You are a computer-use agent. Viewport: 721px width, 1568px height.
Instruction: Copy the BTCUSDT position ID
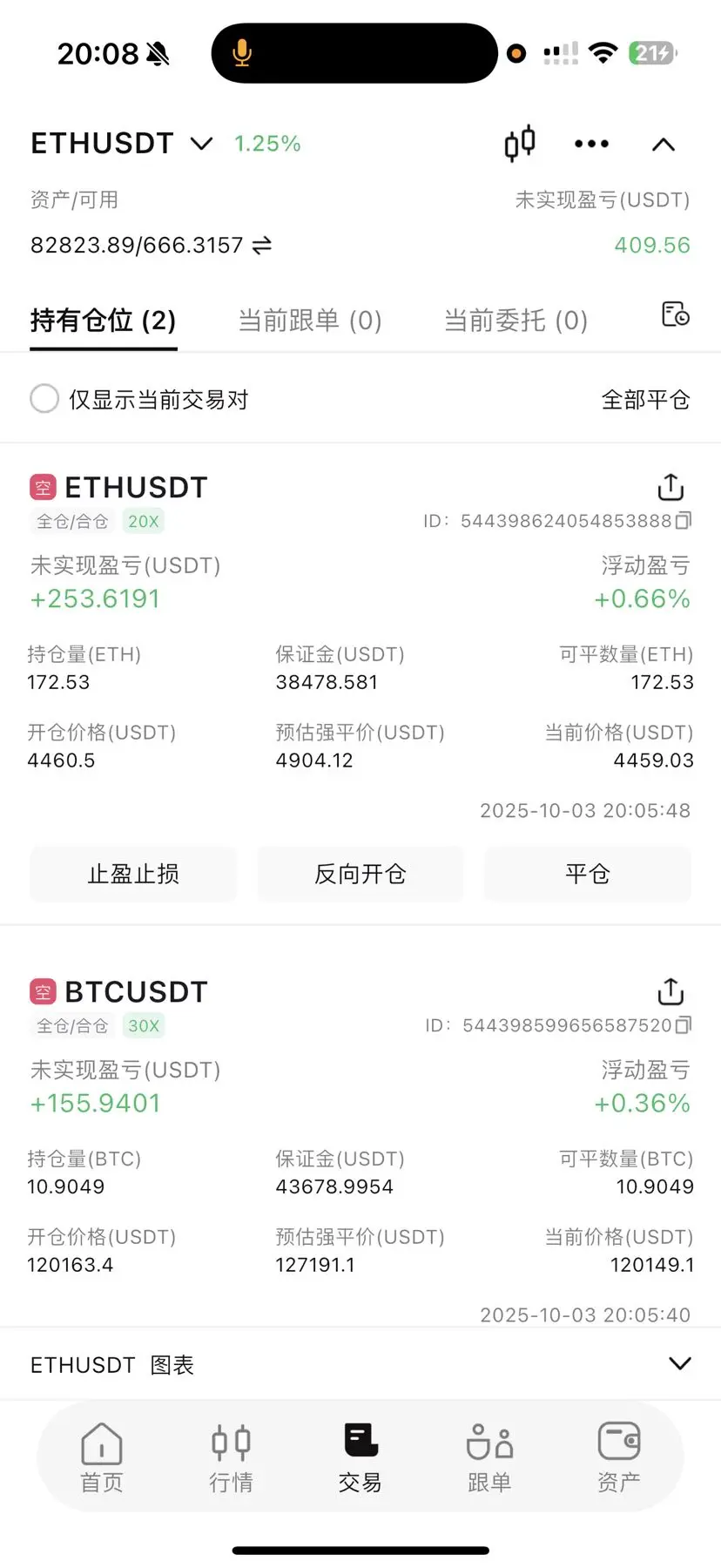click(684, 1024)
